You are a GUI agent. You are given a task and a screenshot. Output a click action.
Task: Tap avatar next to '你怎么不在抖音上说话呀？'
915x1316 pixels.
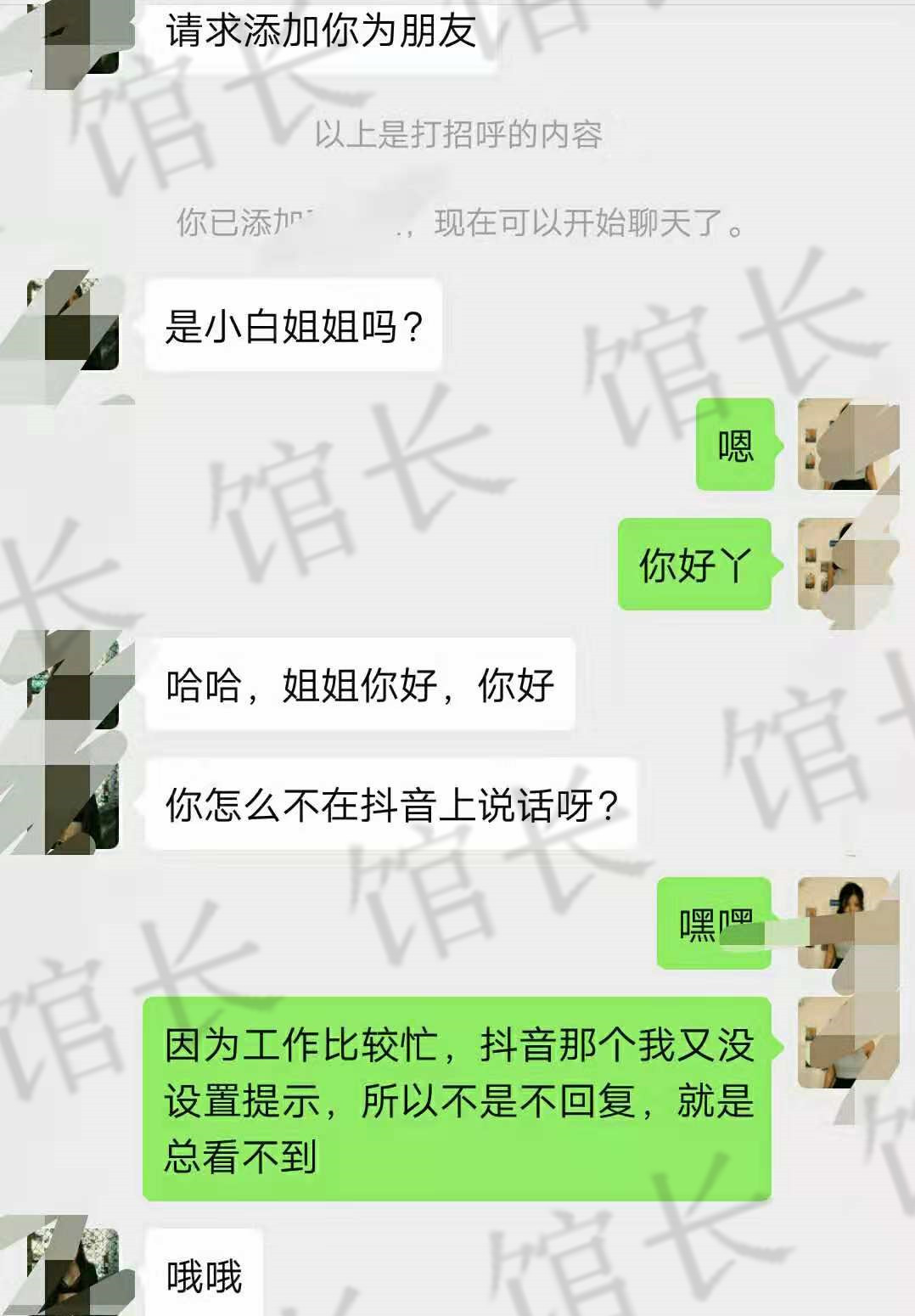click(x=73, y=804)
